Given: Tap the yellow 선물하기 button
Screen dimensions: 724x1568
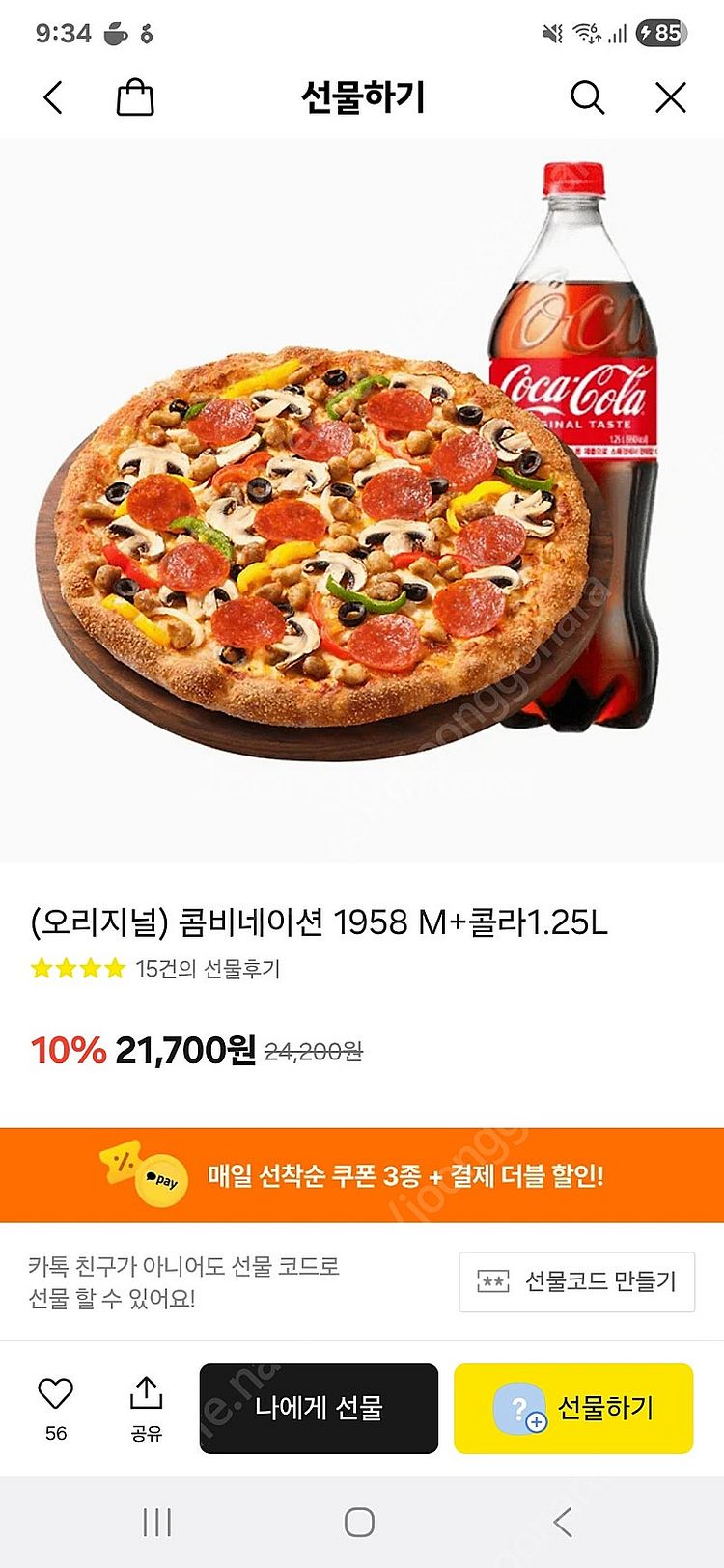Looking at the screenshot, I should 573,1408.
